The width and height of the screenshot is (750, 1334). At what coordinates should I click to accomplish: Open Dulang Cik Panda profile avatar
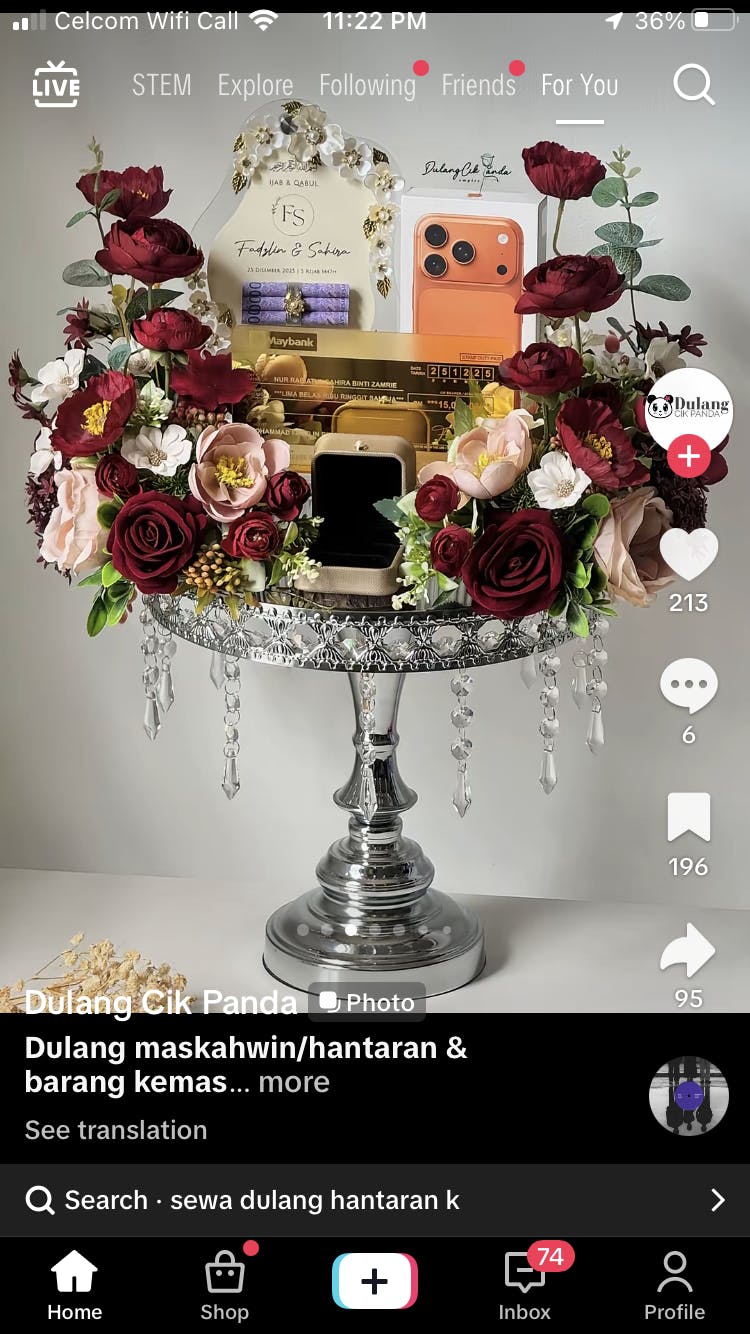pyautogui.click(x=688, y=408)
